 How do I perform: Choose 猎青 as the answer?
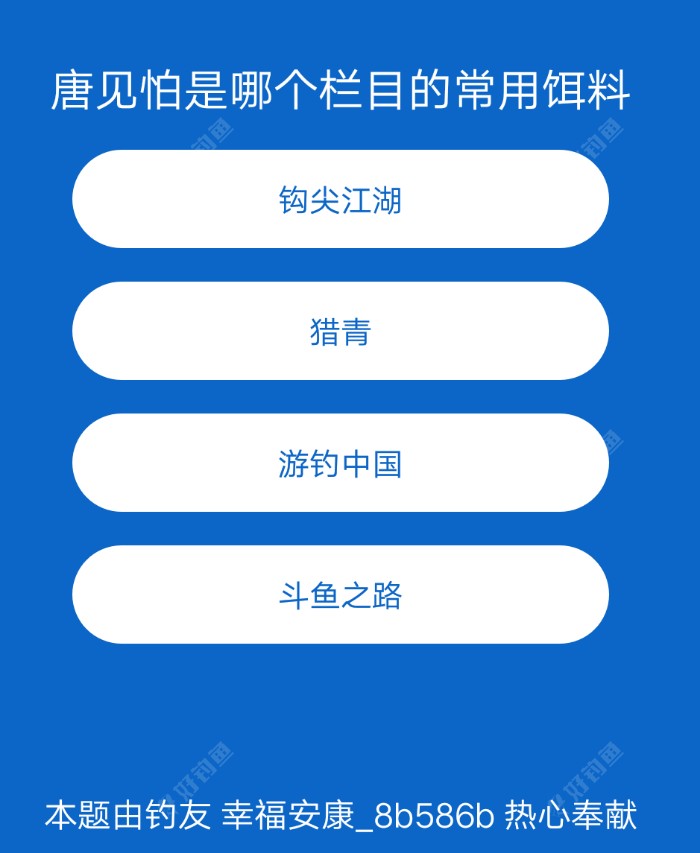pyautogui.click(x=340, y=332)
